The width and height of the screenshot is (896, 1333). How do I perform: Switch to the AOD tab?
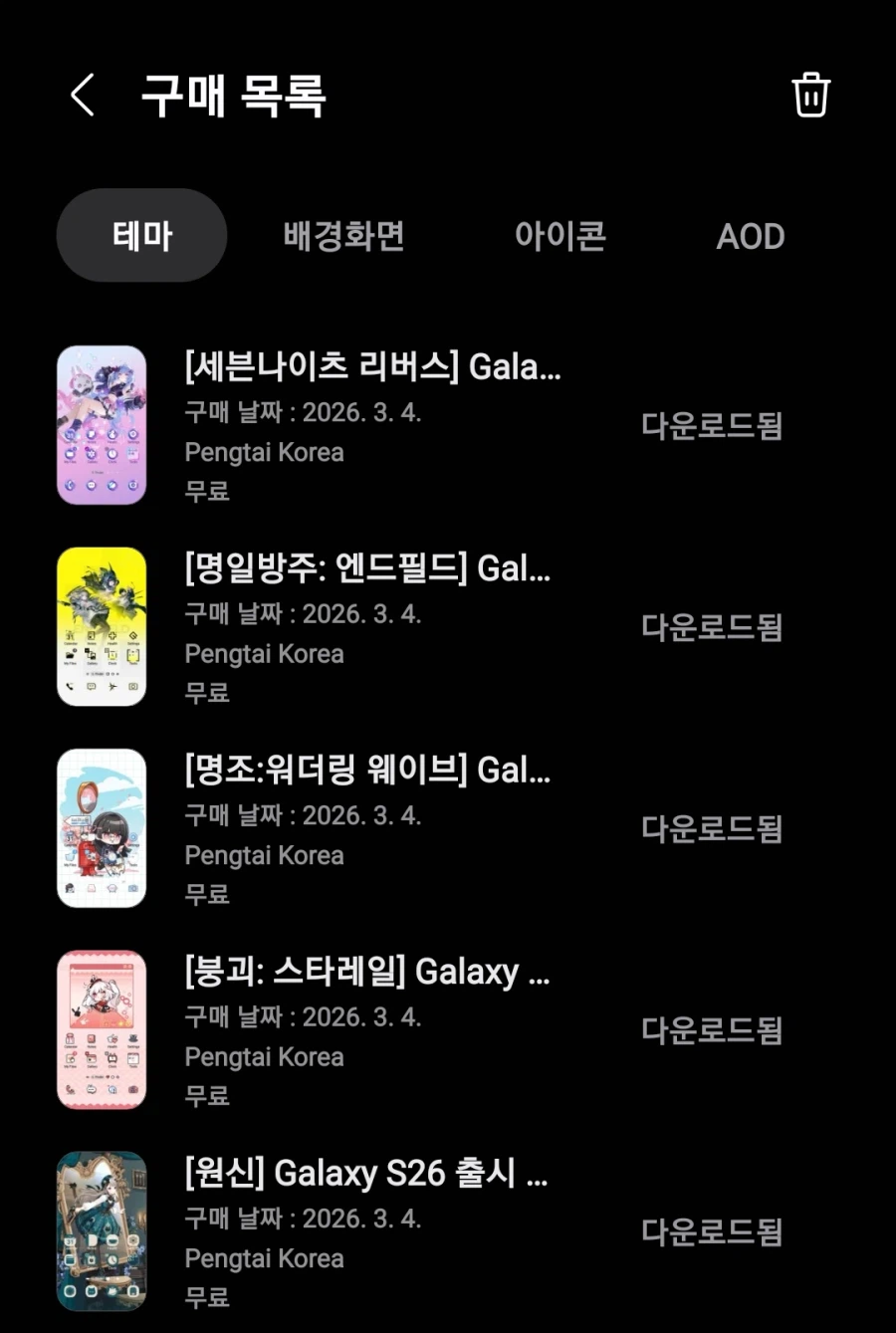(751, 235)
